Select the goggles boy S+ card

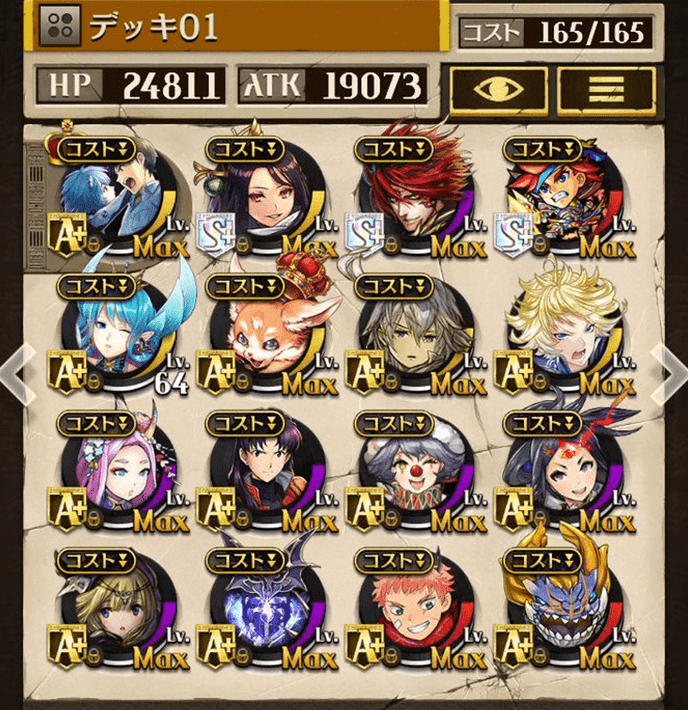565,197
